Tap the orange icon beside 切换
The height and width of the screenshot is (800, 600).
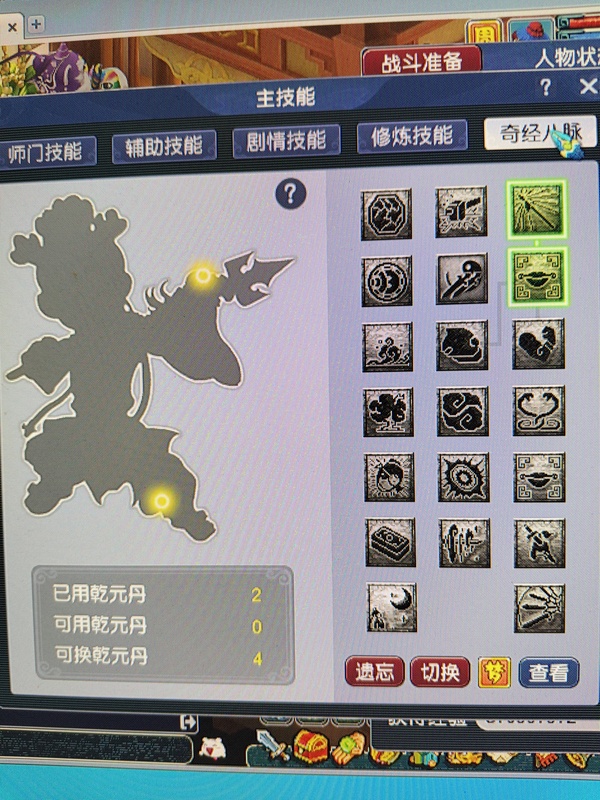click(x=494, y=672)
